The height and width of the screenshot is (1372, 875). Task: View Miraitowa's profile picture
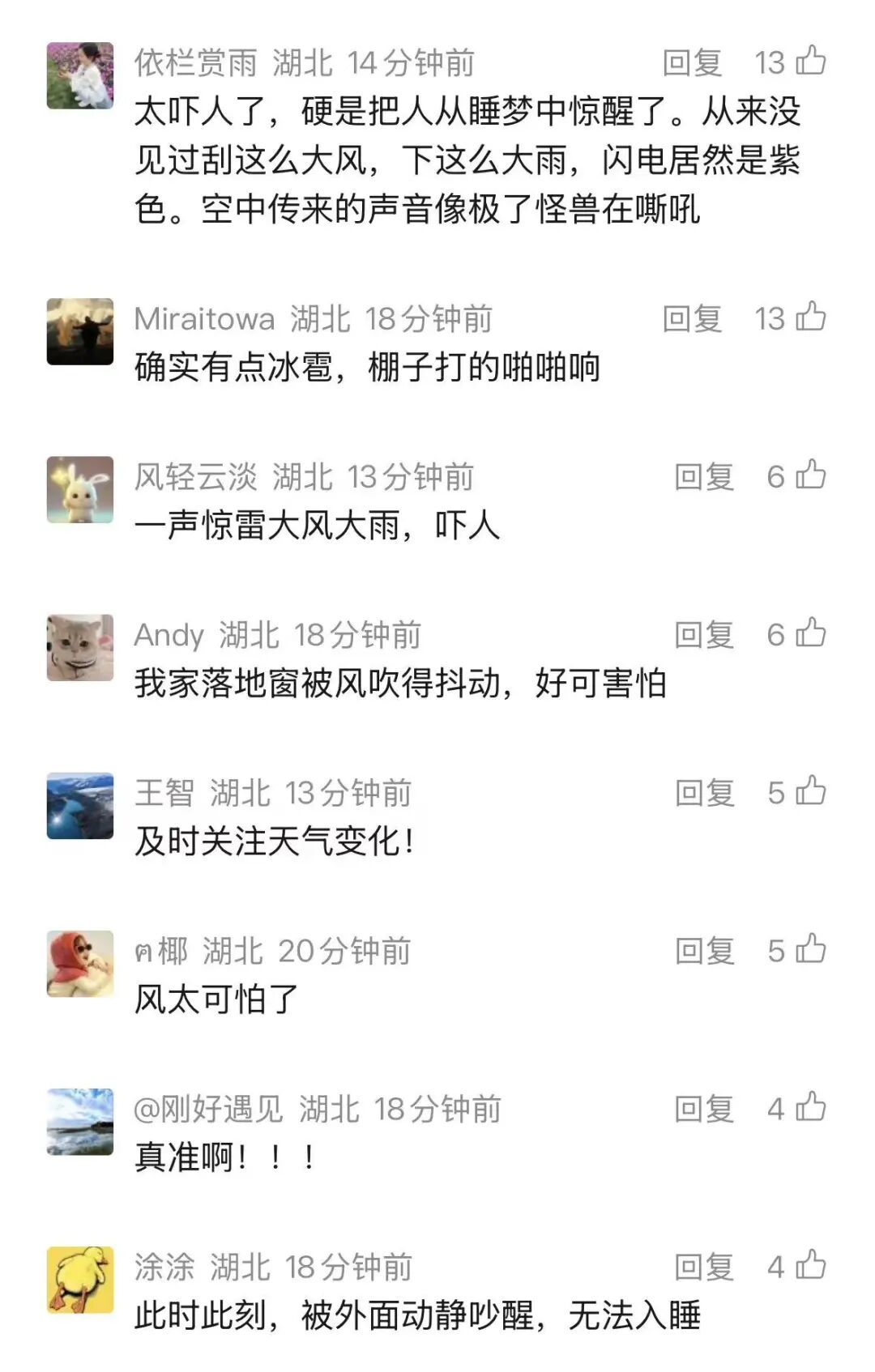[80, 331]
